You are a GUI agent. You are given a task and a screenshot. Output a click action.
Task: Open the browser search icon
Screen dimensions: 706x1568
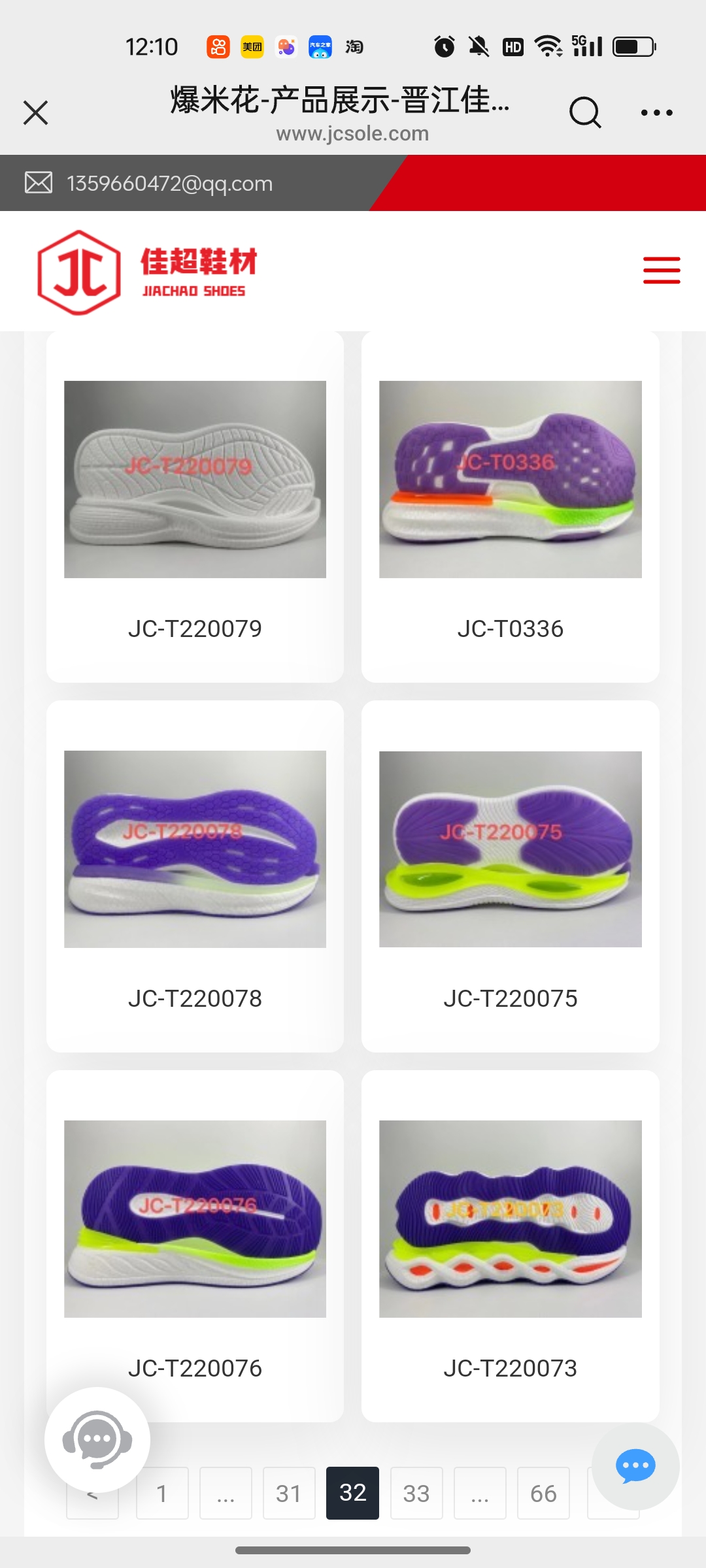[x=584, y=113]
